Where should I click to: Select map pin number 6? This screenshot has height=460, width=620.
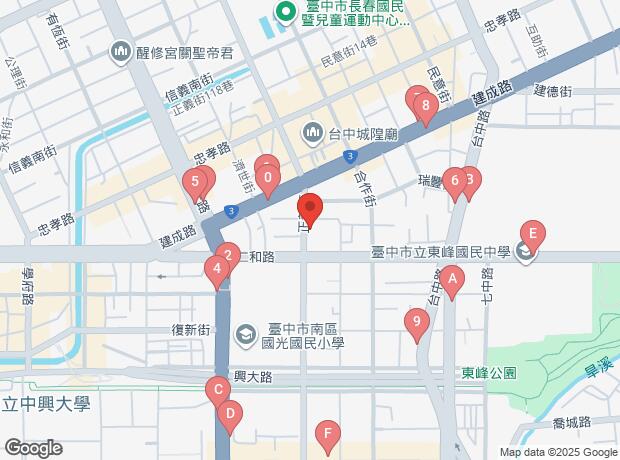(x=455, y=181)
